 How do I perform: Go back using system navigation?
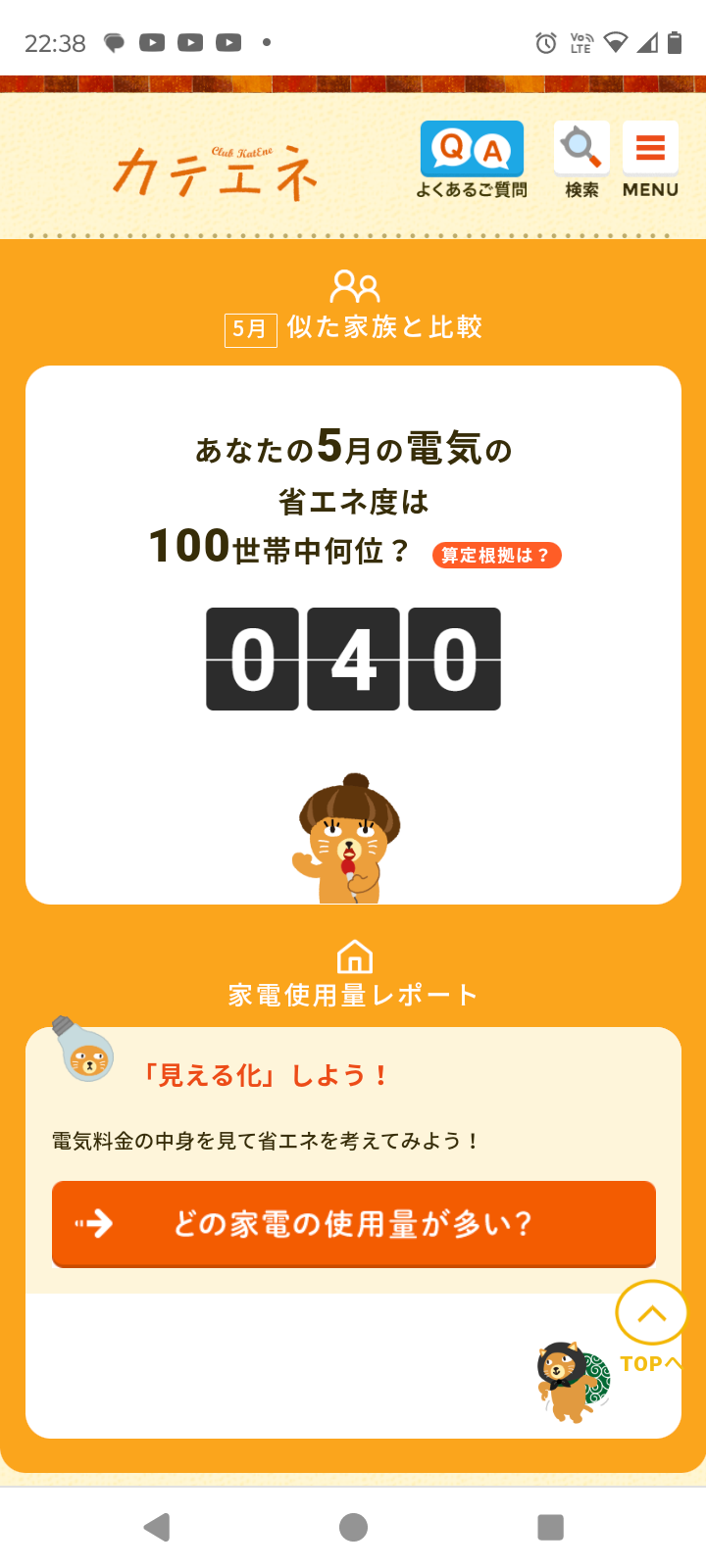157,1527
